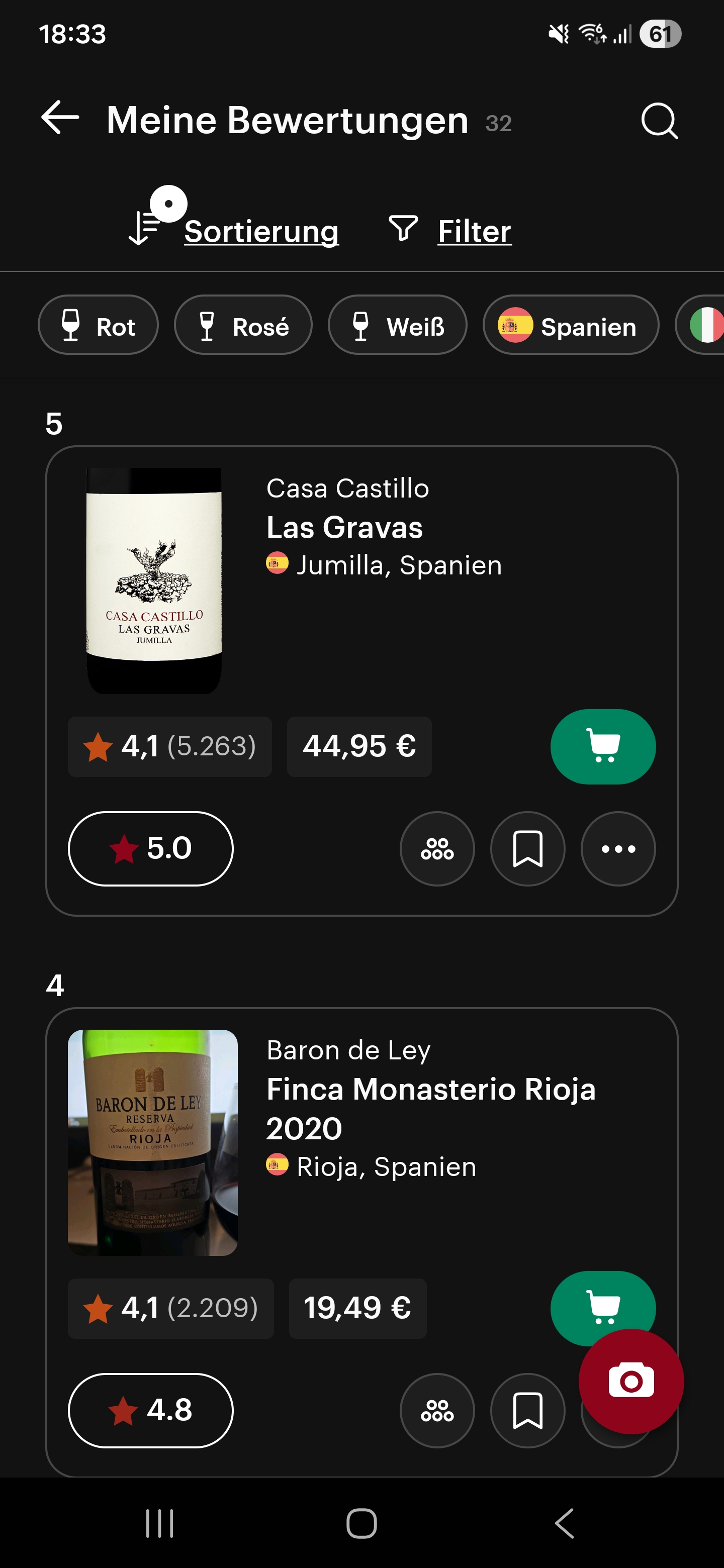Add Las Gravas to the cart

pyautogui.click(x=603, y=746)
